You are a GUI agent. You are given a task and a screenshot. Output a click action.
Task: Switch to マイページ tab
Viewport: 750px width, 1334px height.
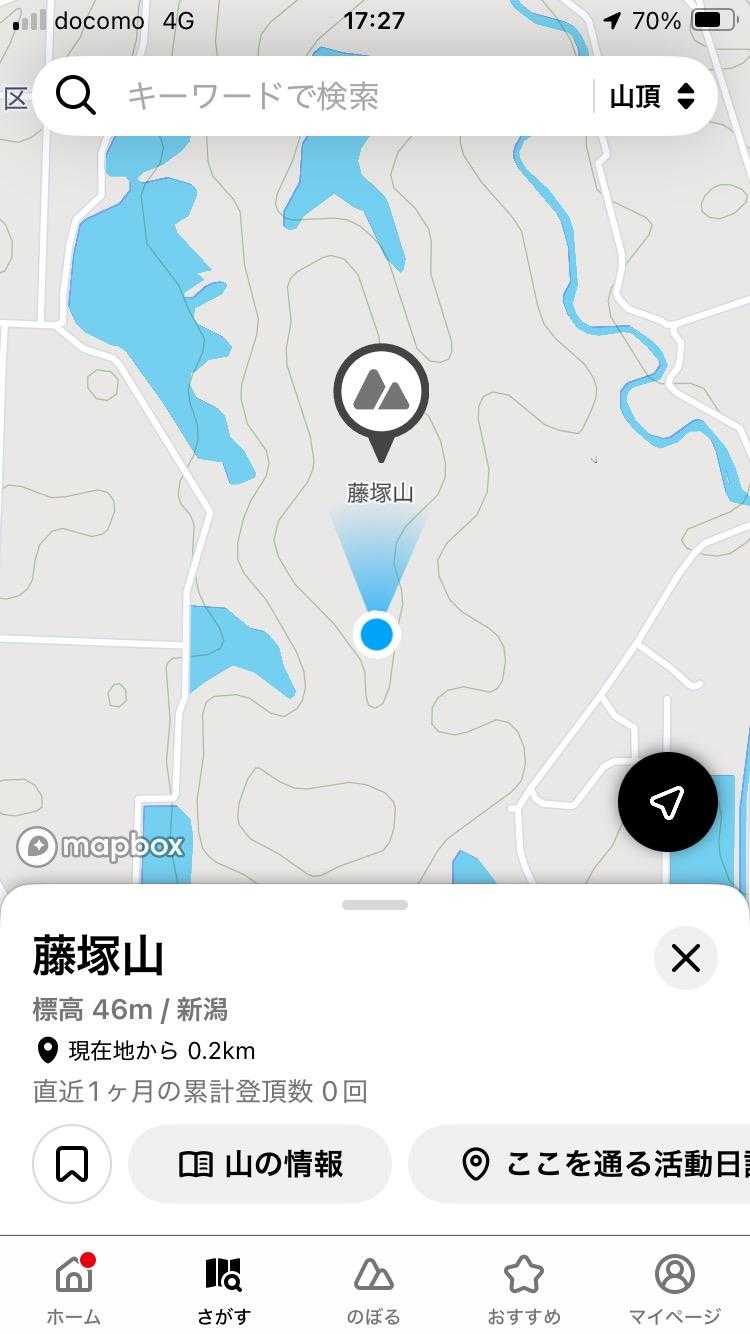tap(674, 1288)
